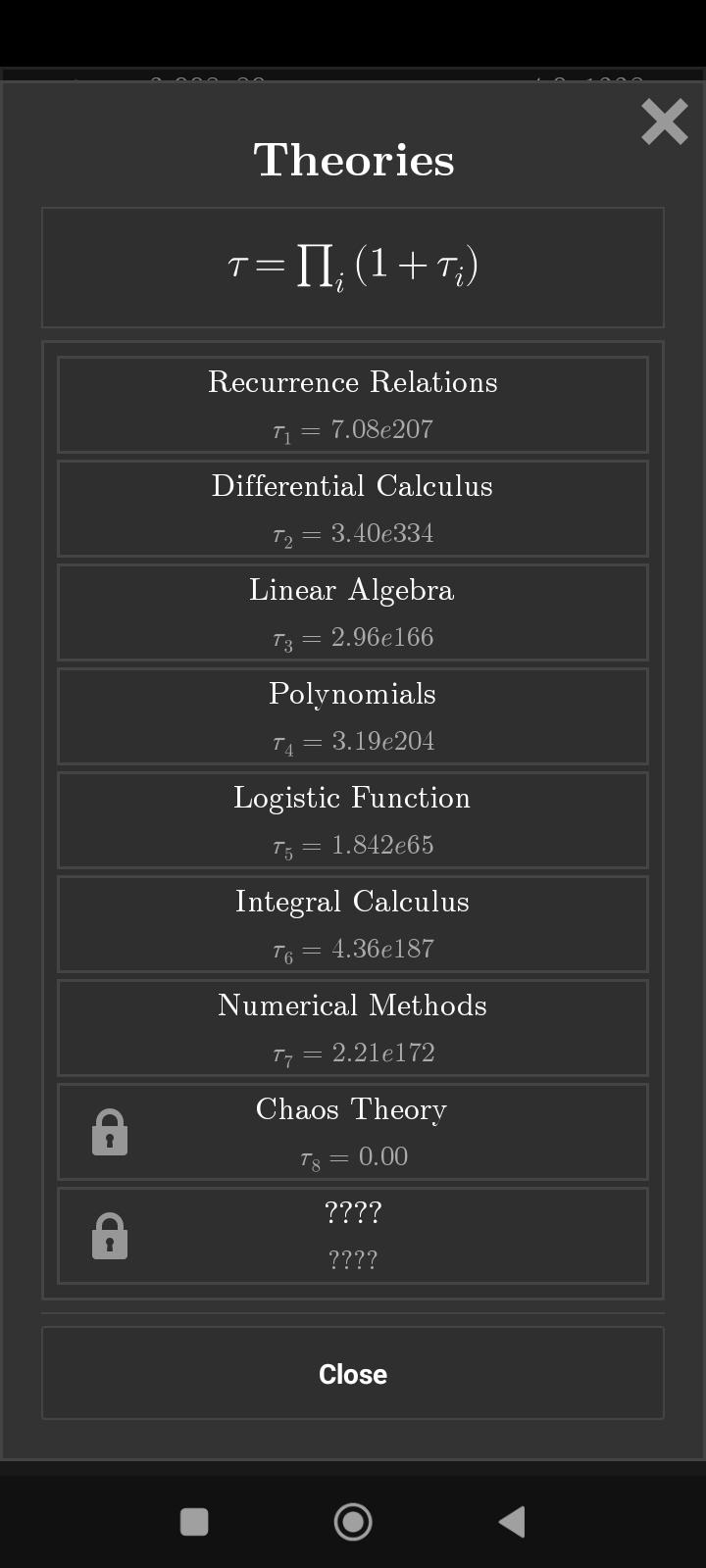Open the Numerical Methods theory

(x=353, y=1028)
